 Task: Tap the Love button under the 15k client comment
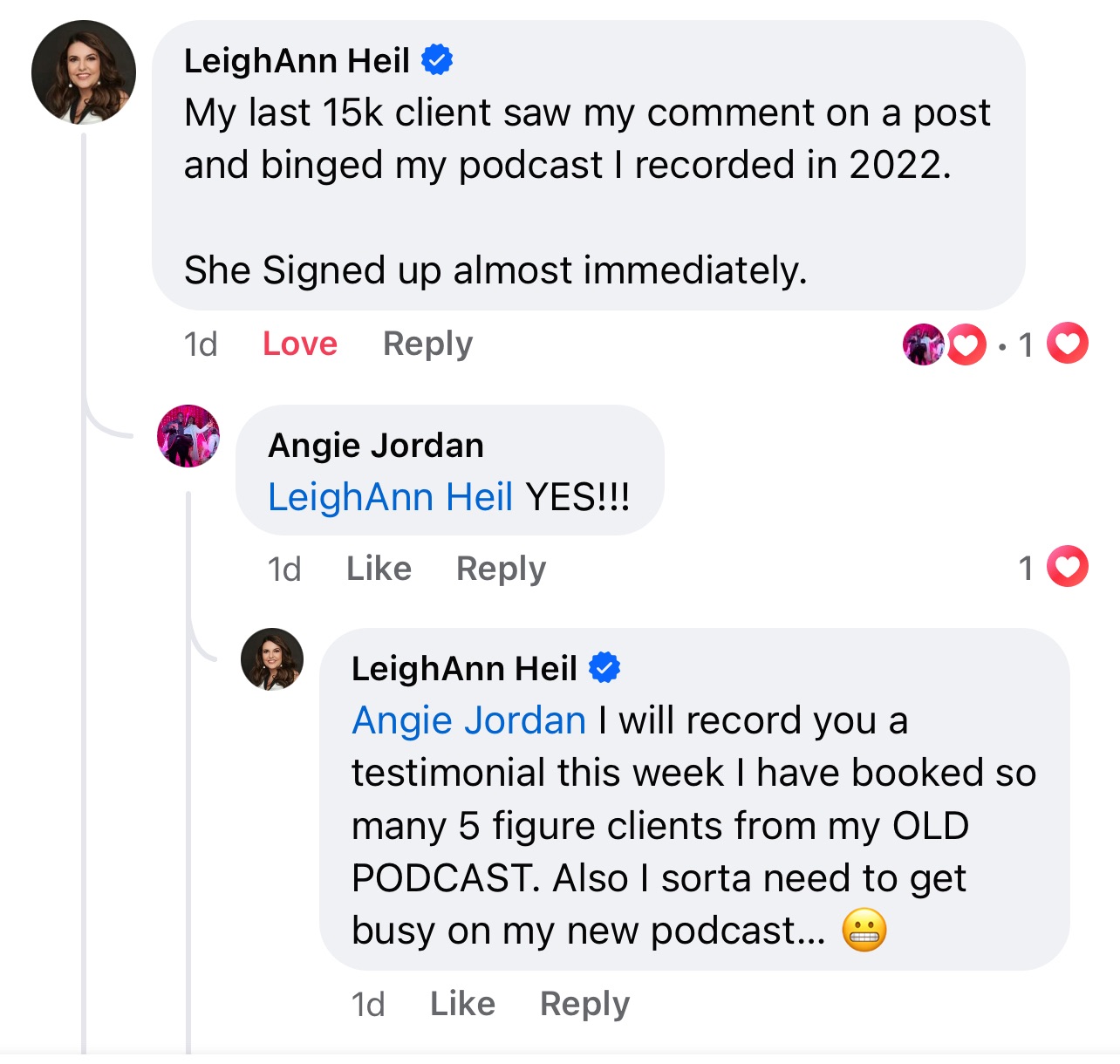pos(299,344)
